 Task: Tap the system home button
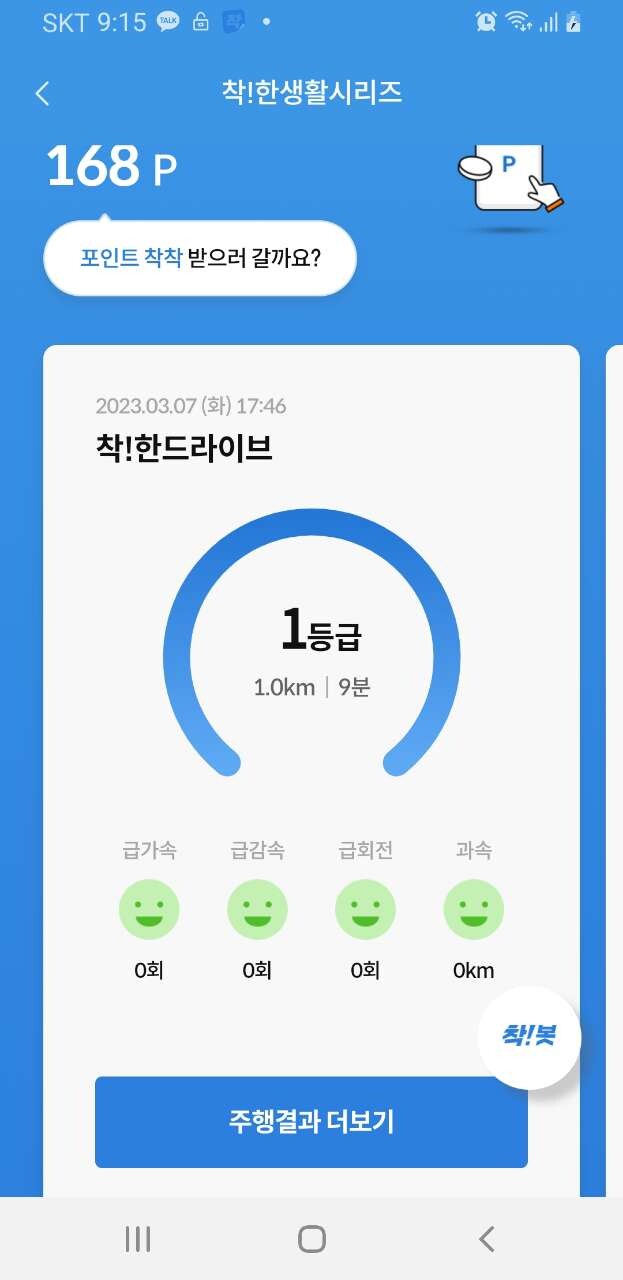(311, 1239)
